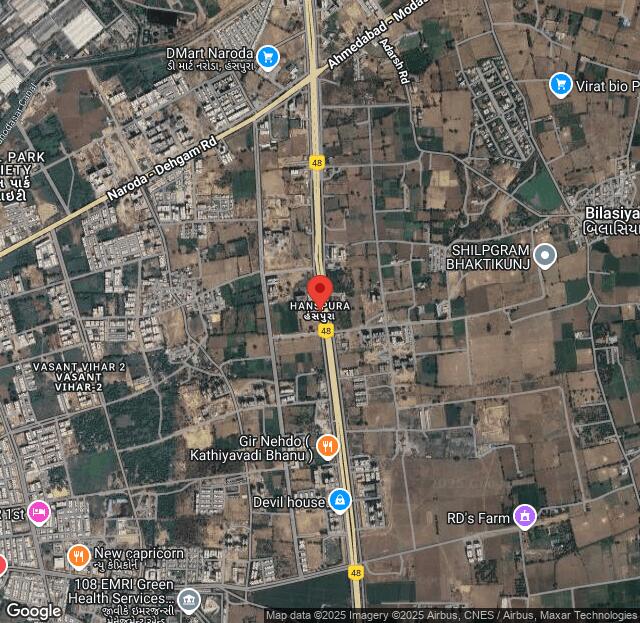The height and width of the screenshot is (623, 640).
Task: Tap the red Hanspura location pin
Action: pyautogui.click(x=319, y=291)
